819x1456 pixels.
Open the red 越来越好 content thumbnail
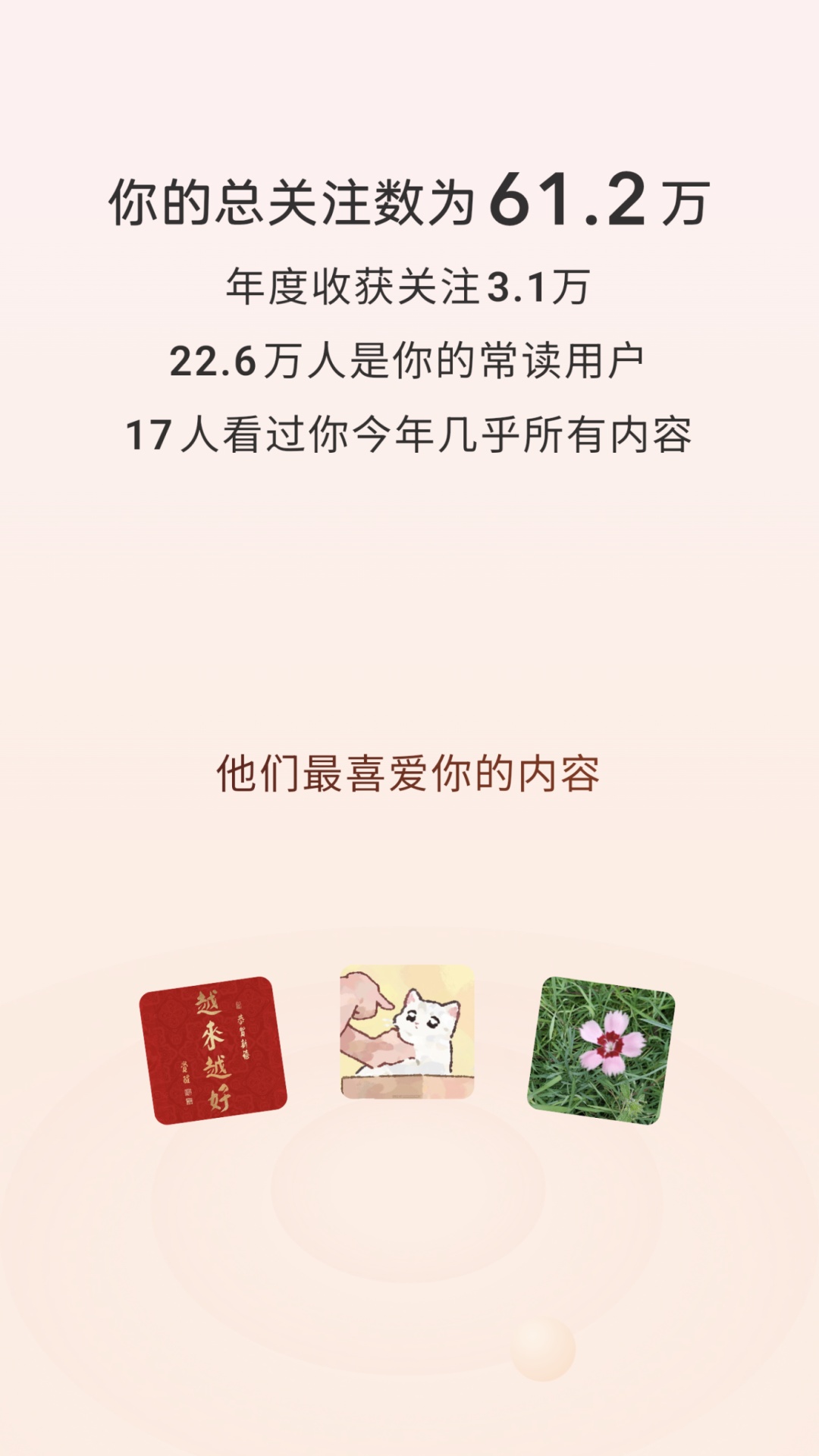[x=213, y=1050]
